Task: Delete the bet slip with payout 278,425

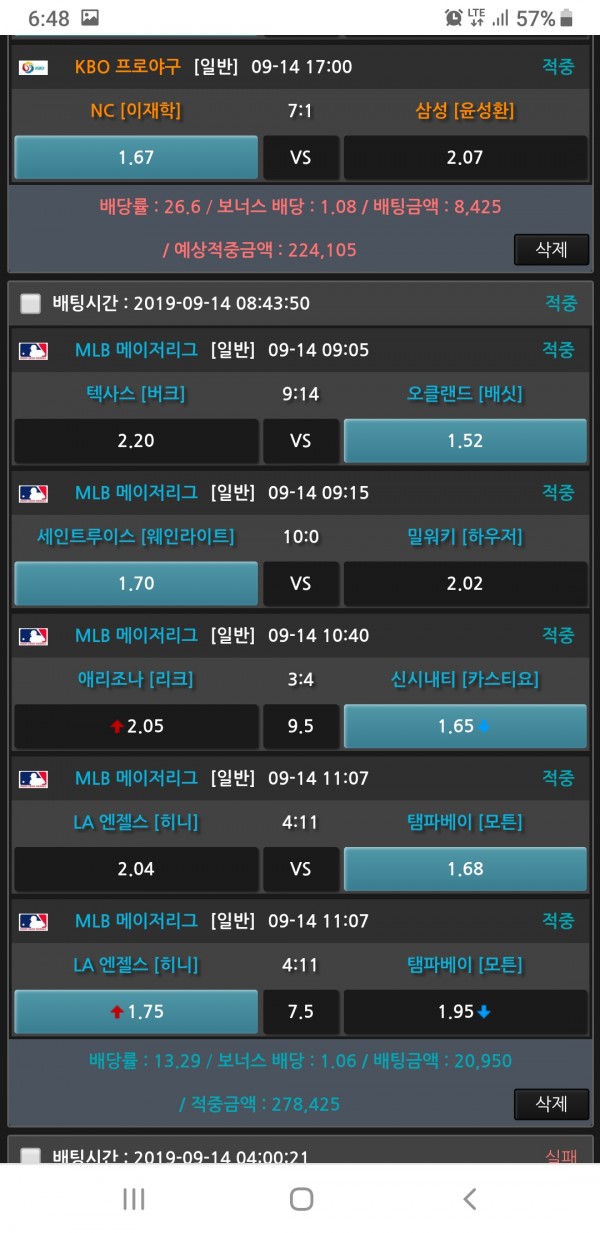Action: 551,1104
